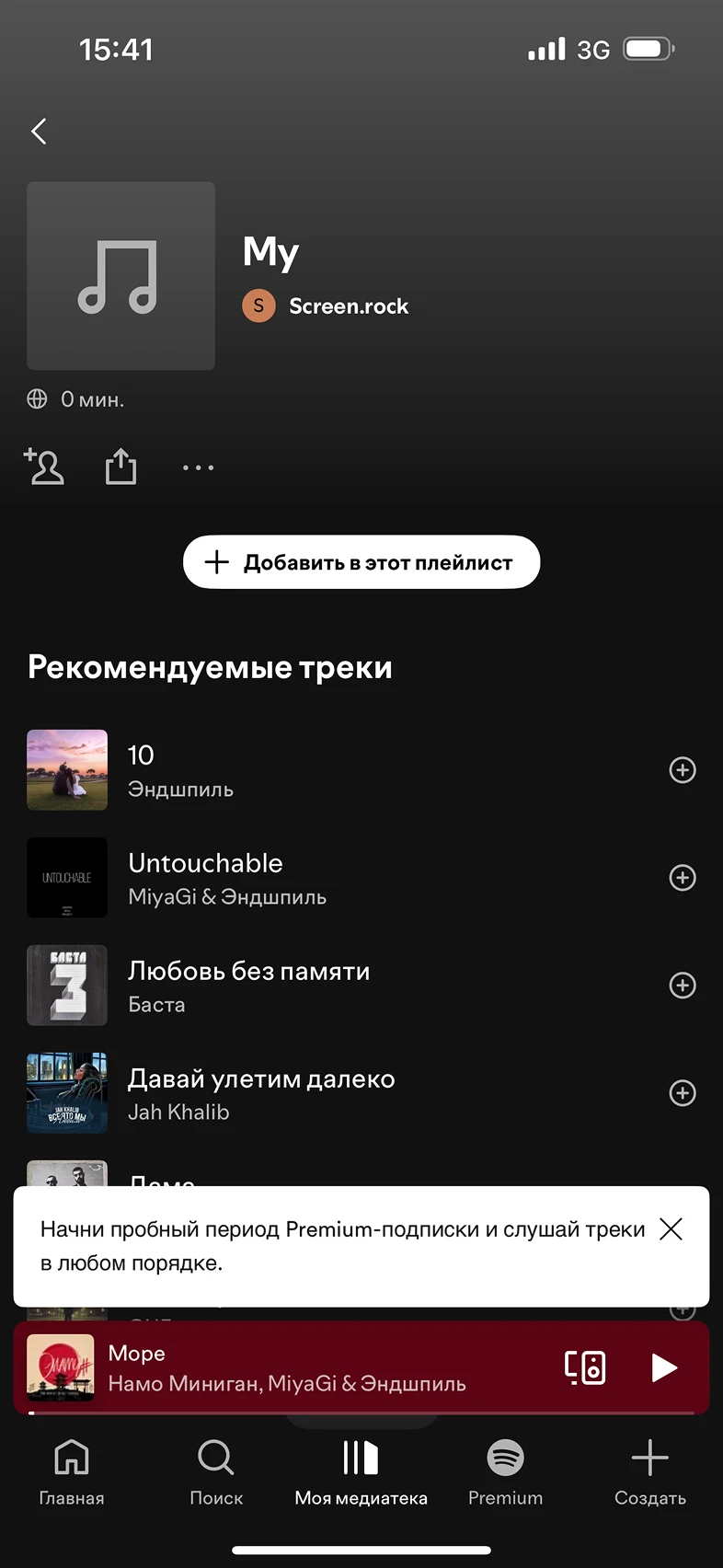The height and width of the screenshot is (1568, 723).
Task: Dismiss the Premium trial banner
Action: point(671,1229)
